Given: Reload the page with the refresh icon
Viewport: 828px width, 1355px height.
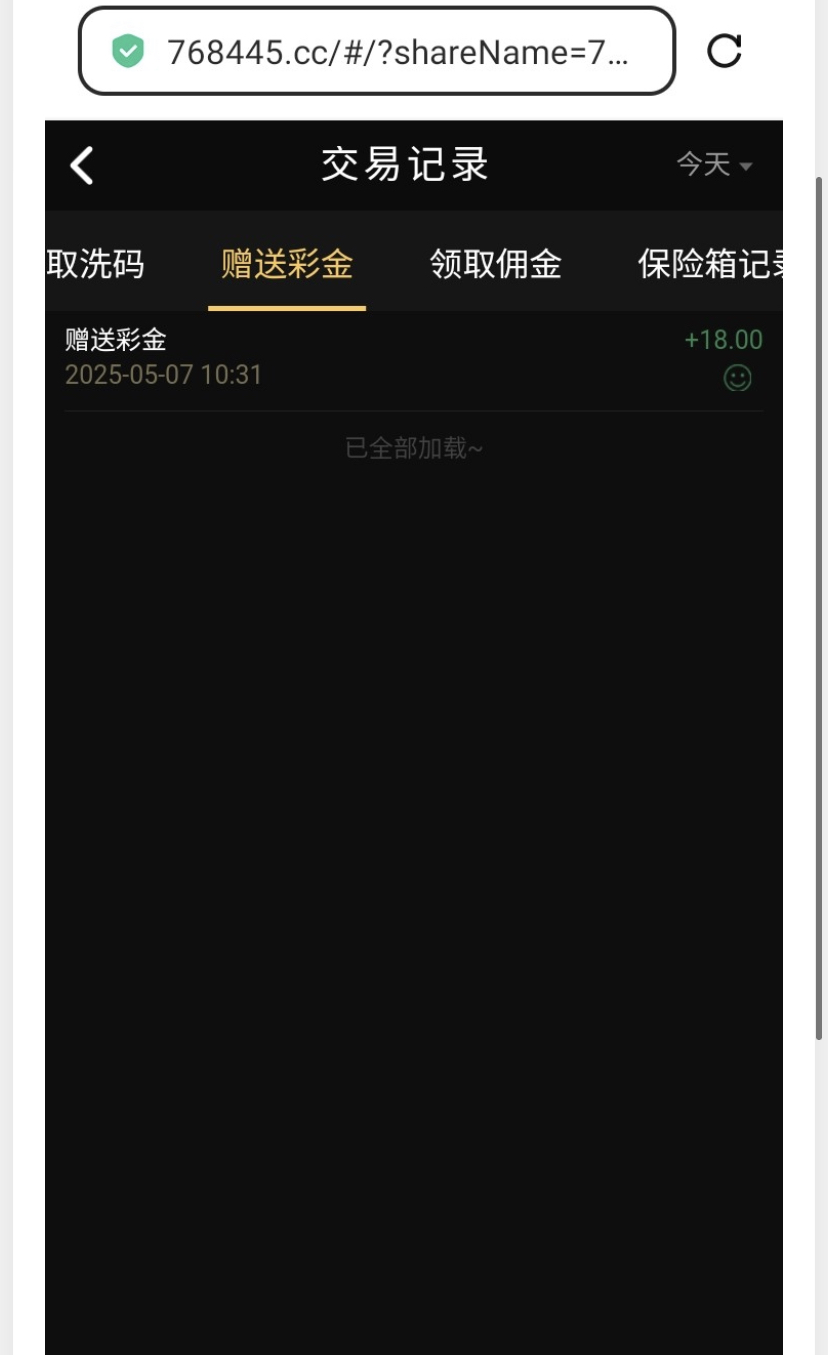Looking at the screenshot, I should click(724, 50).
